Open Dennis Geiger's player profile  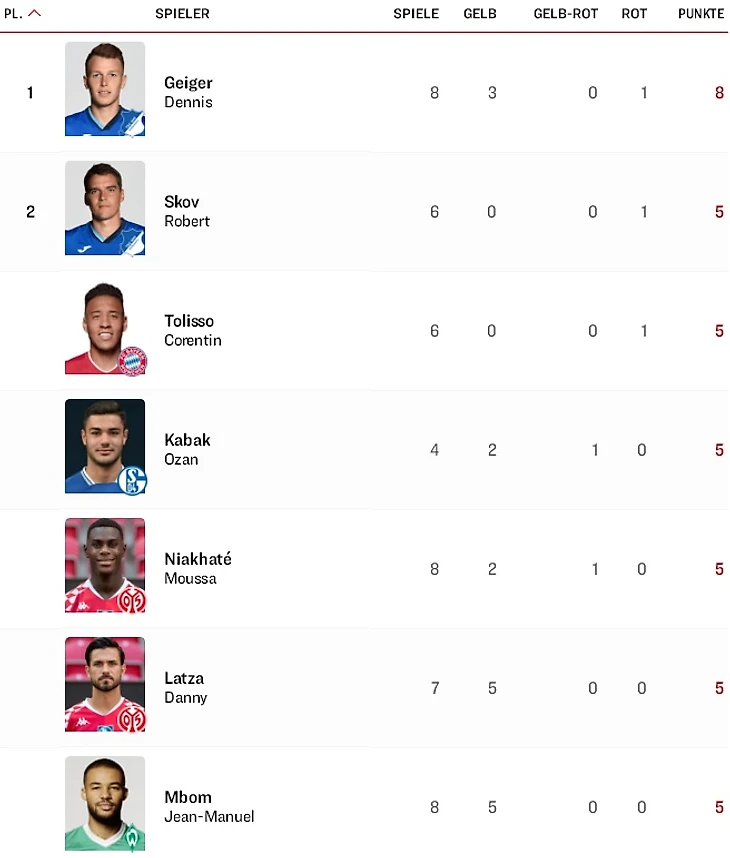pos(188,92)
